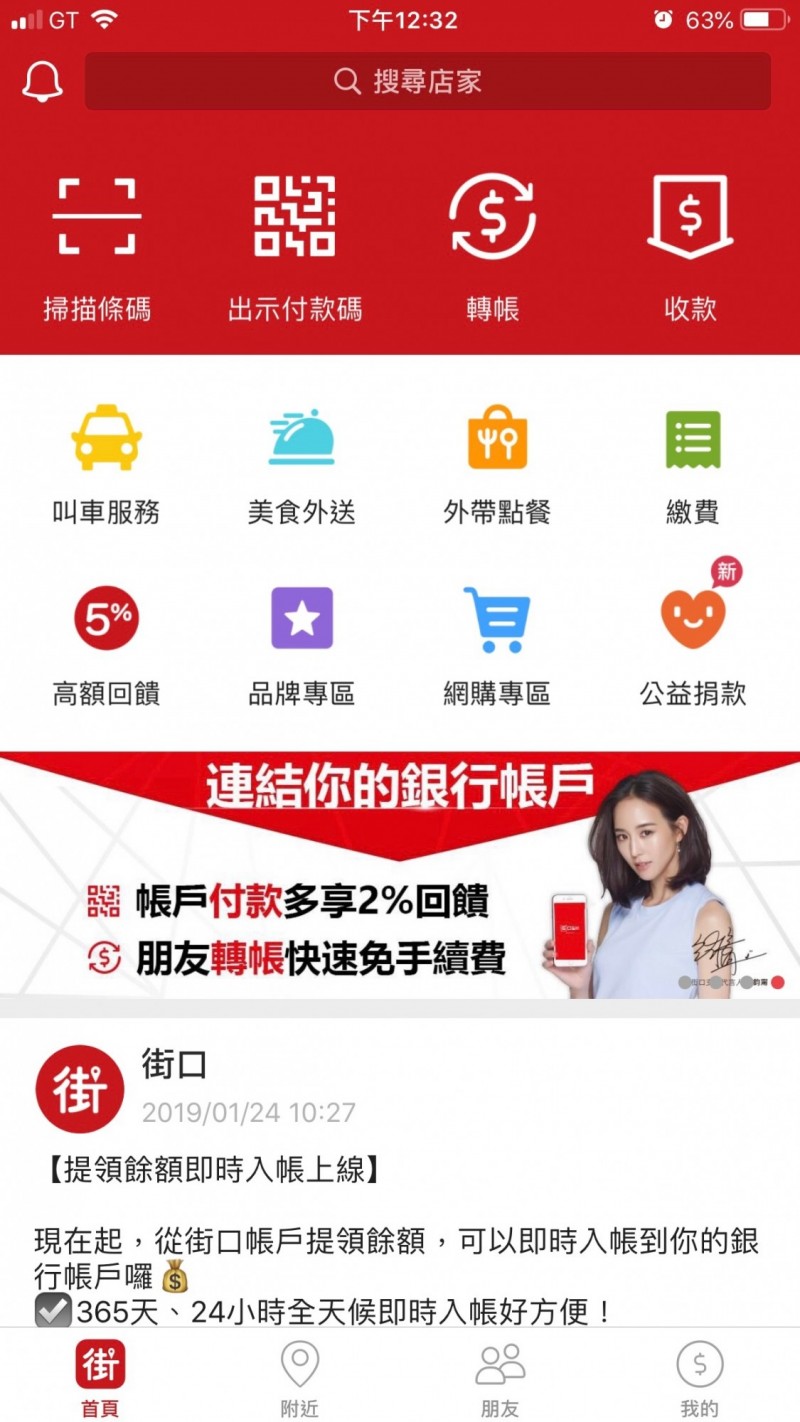
Task: Open 掃描條碼 barcode scanner
Action: (x=97, y=250)
